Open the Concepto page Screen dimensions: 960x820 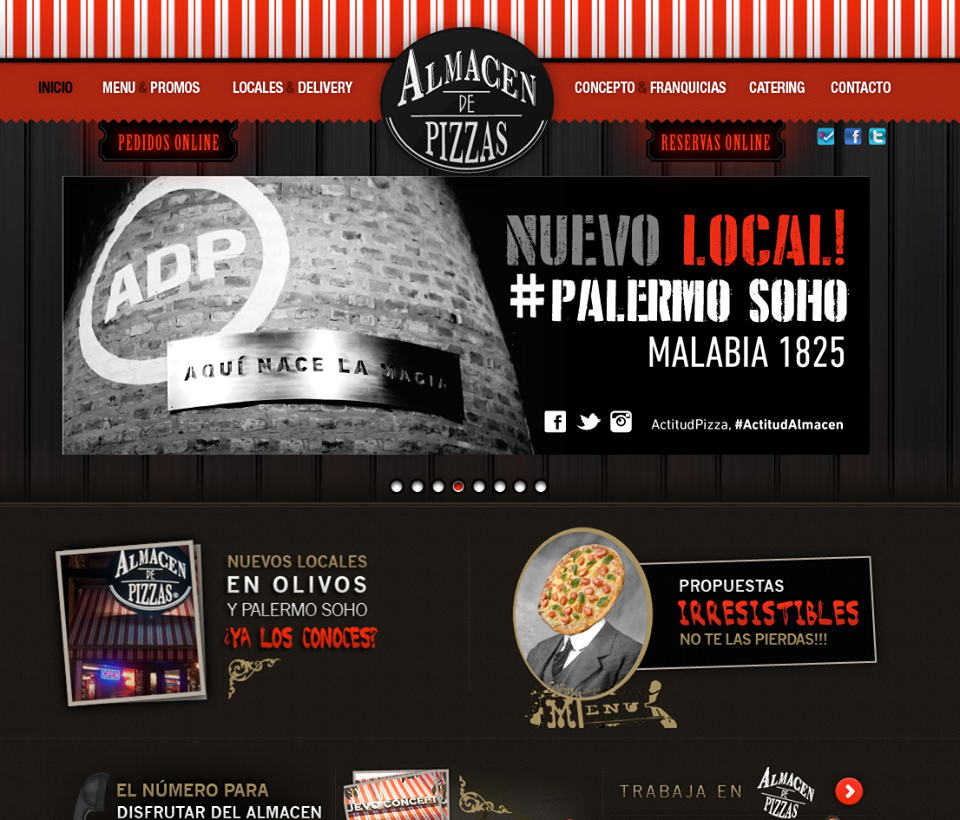604,88
